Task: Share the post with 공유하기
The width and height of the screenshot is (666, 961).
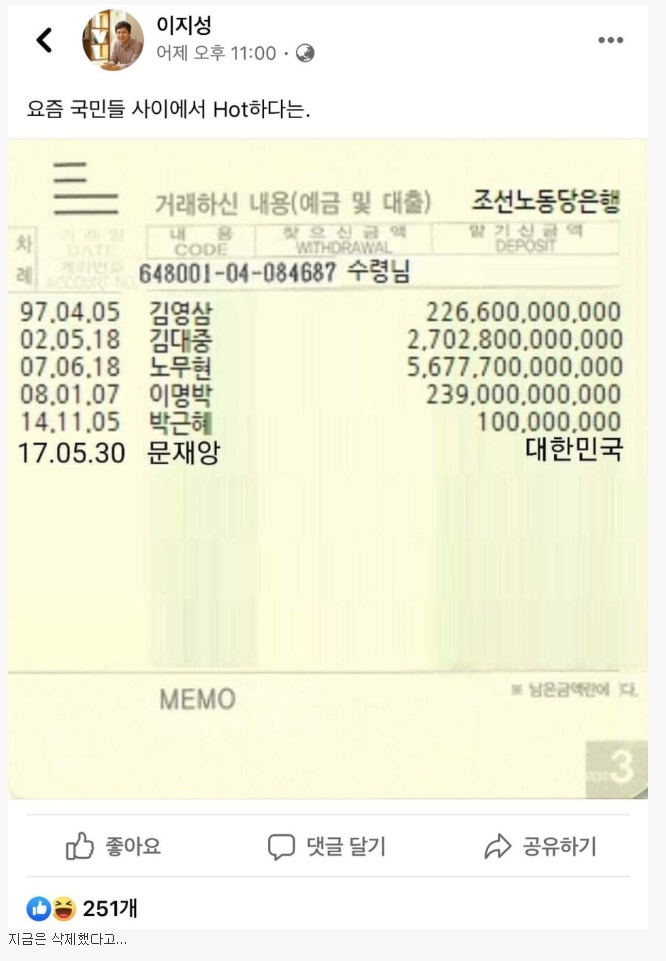Action: (540, 847)
